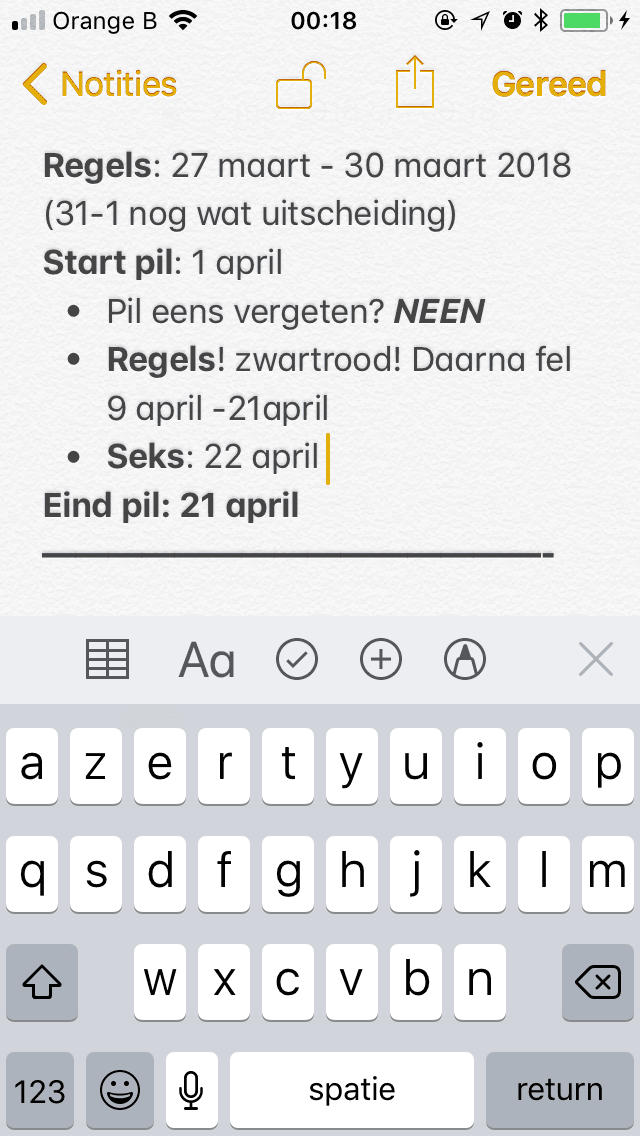Switch to the 123 numeric keyboard
Screen dimensions: 640x1136
click(x=40, y=1090)
